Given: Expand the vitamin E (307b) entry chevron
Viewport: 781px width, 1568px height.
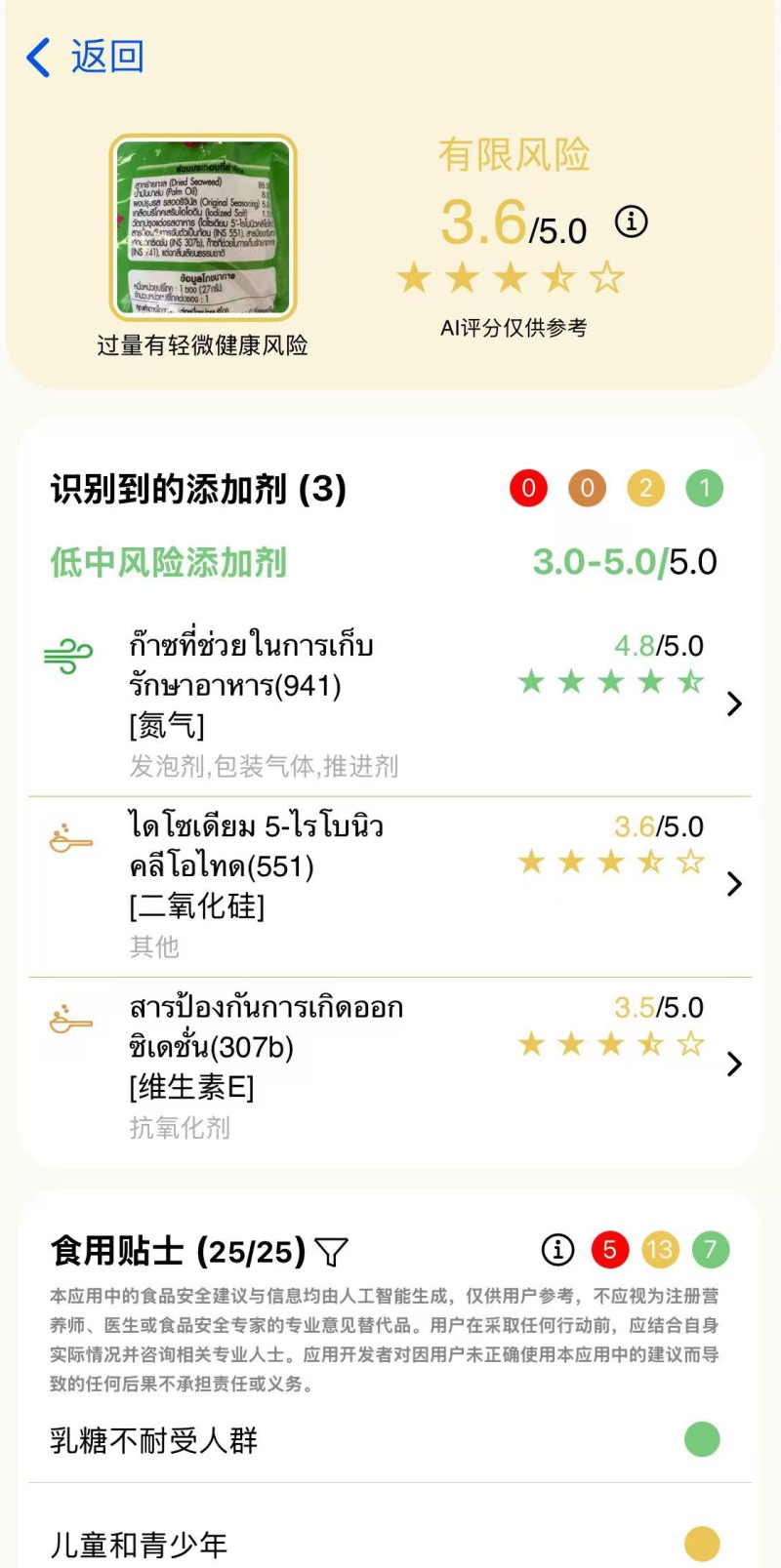Looking at the screenshot, I should click(735, 1065).
